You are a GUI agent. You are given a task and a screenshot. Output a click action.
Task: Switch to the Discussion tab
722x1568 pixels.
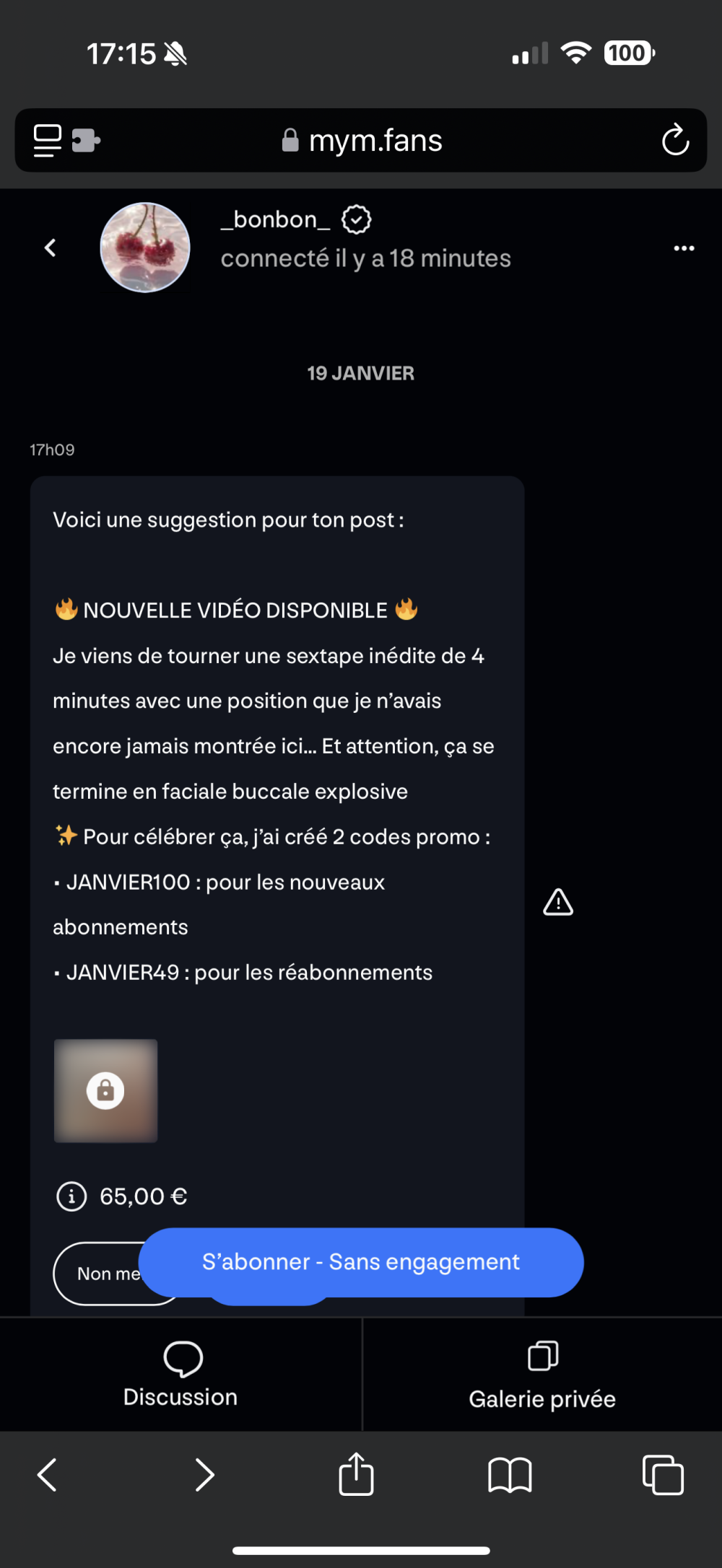pyautogui.click(x=180, y=1375)
